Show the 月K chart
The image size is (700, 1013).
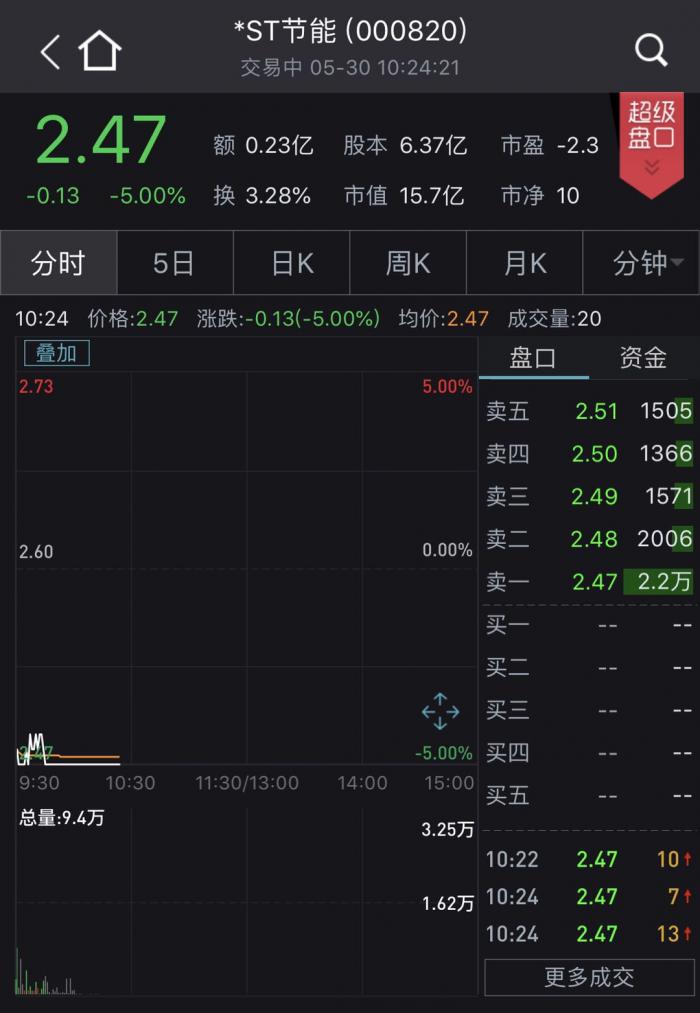coord(525,263)
